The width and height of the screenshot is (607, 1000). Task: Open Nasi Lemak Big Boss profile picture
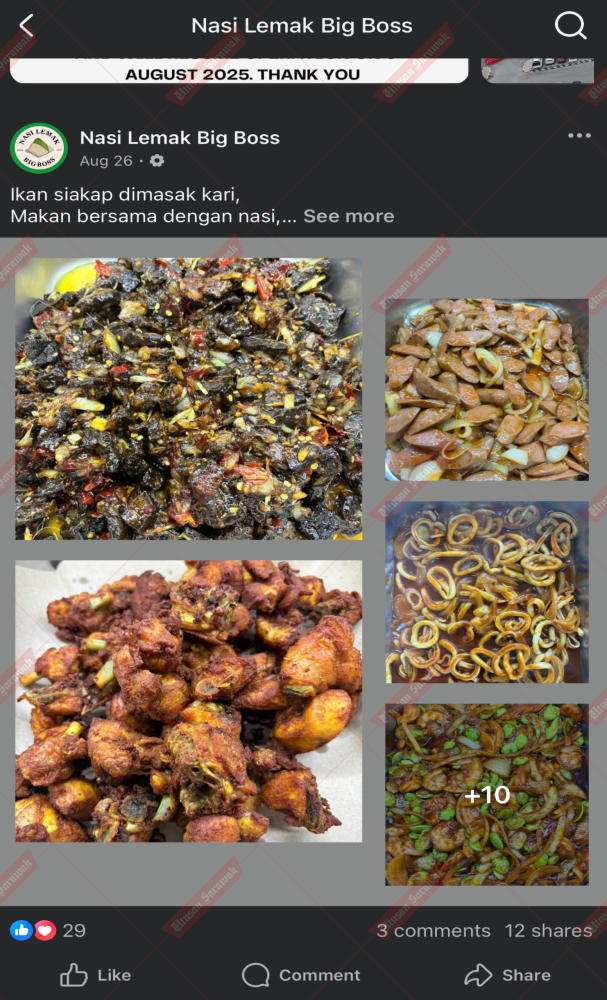point(38,148)
